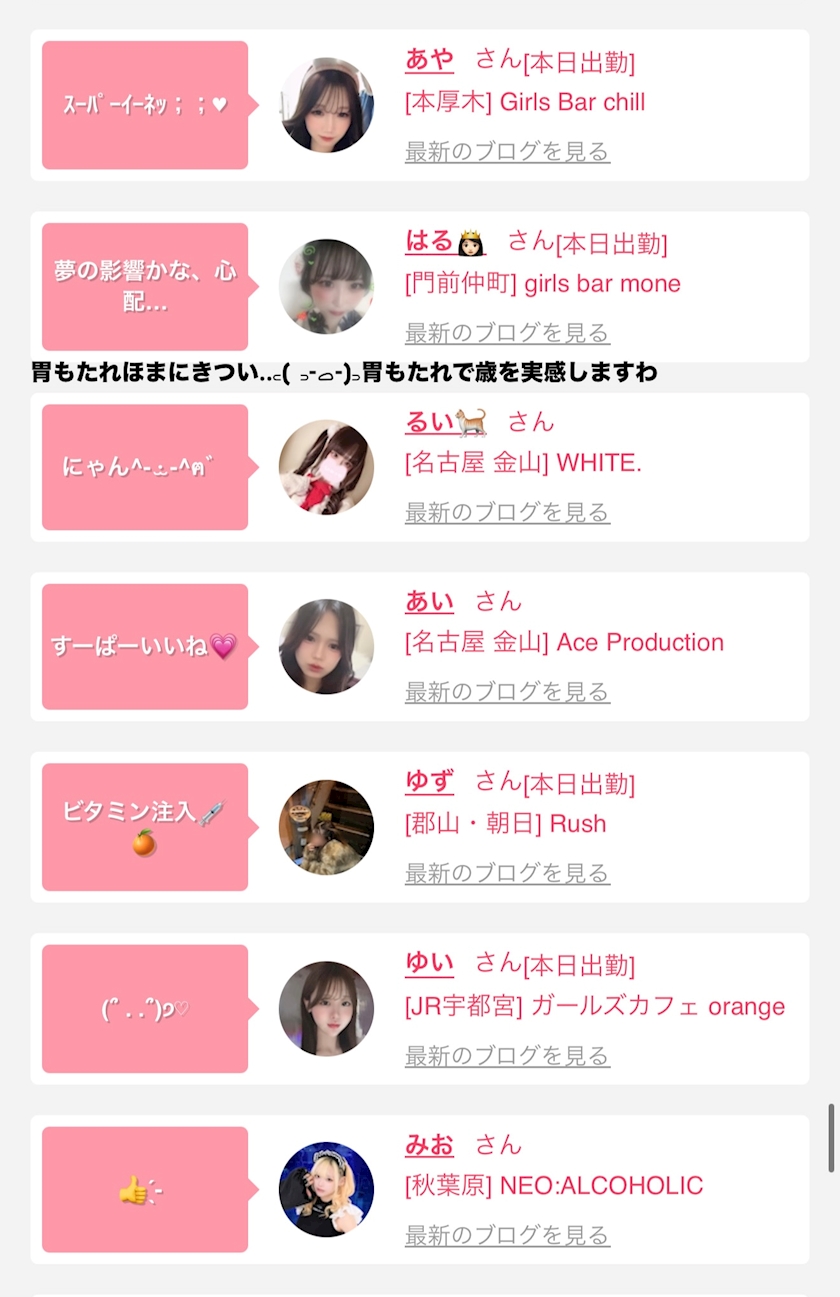
Task: Open ゆい's profile name link
Action: coord(429,964)
